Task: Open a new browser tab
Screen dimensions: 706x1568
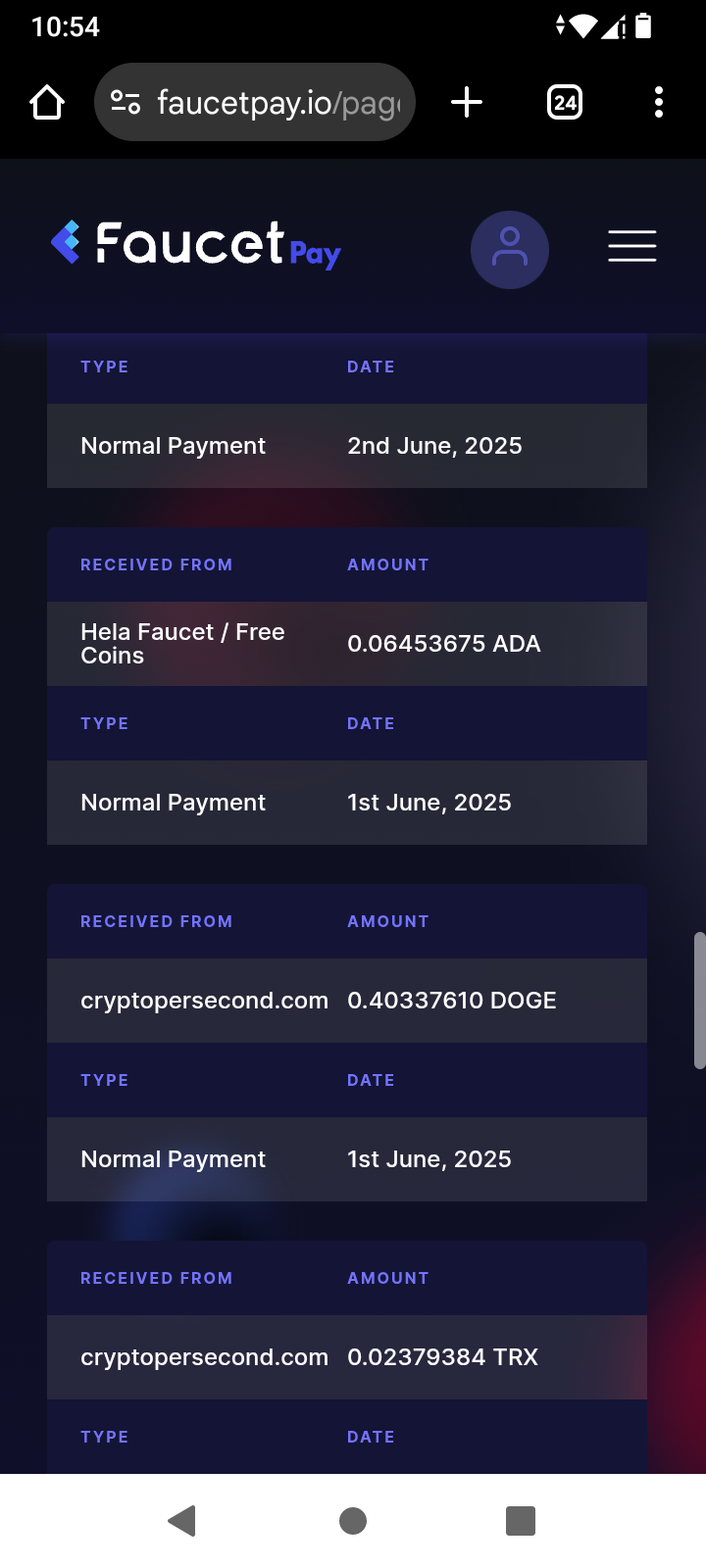Action: (x=467, y=102)
